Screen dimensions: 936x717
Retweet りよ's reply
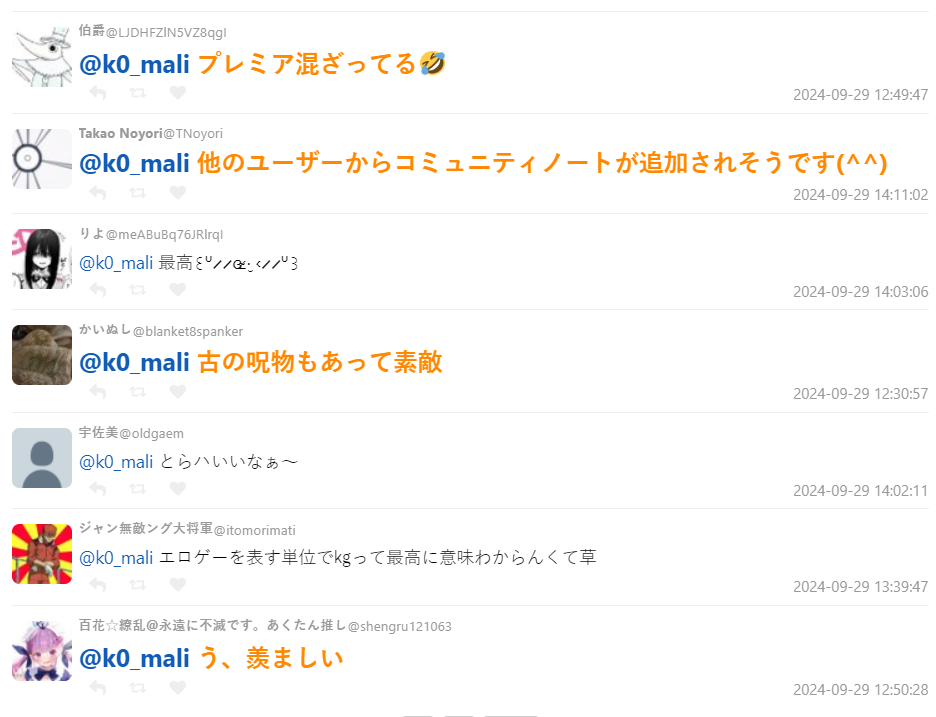pyautogui.click(x=138, y=290)
